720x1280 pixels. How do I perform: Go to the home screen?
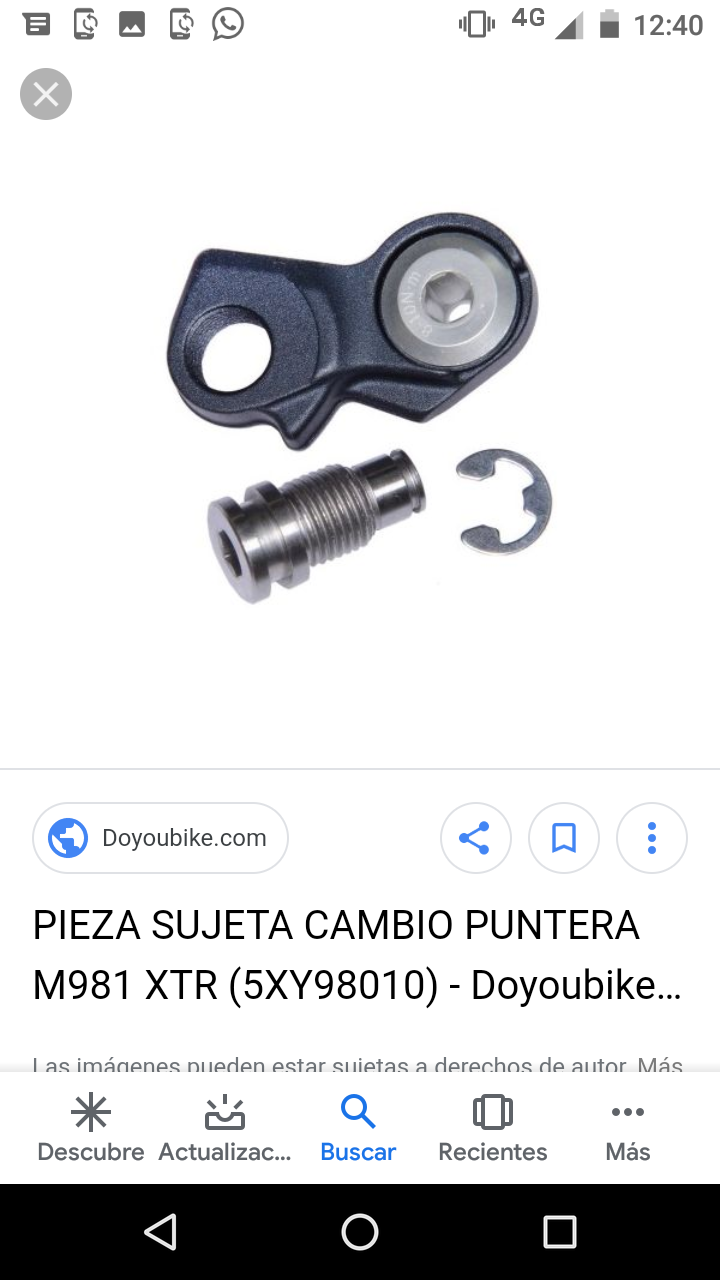[x=360, y=1232]
